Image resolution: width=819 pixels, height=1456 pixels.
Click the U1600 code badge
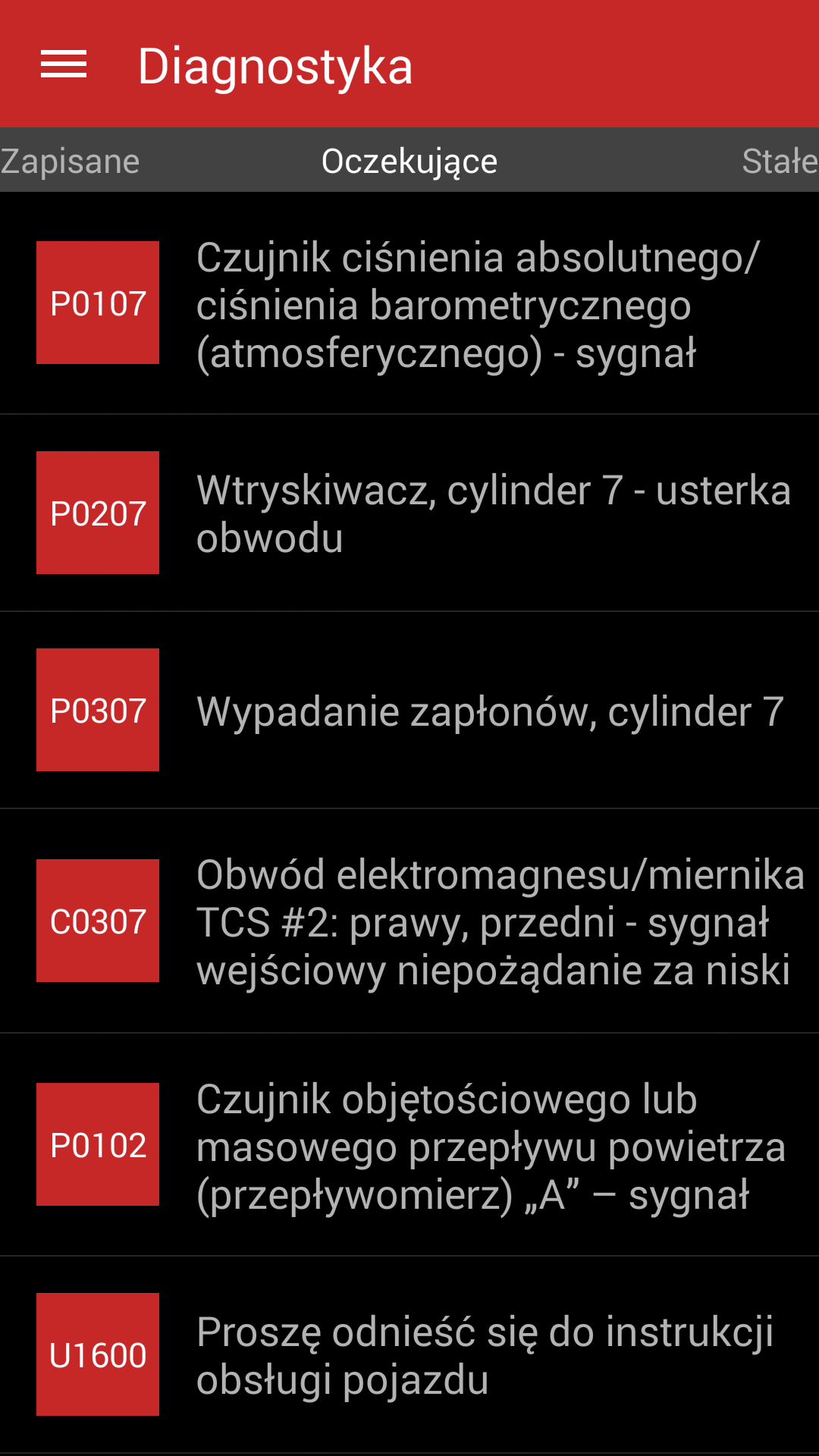click(97, 1355)
